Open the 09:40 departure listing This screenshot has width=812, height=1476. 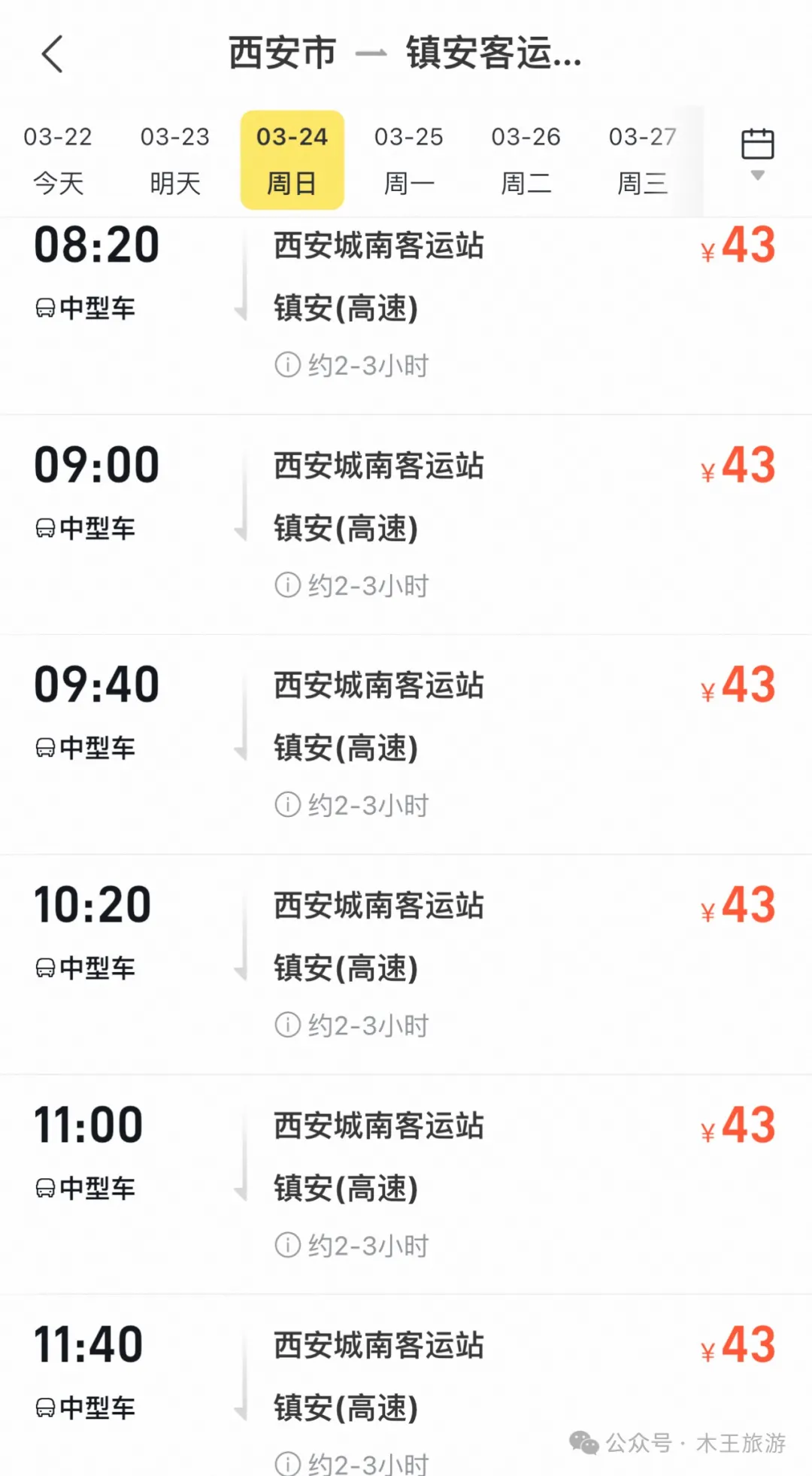click(406, 744)
